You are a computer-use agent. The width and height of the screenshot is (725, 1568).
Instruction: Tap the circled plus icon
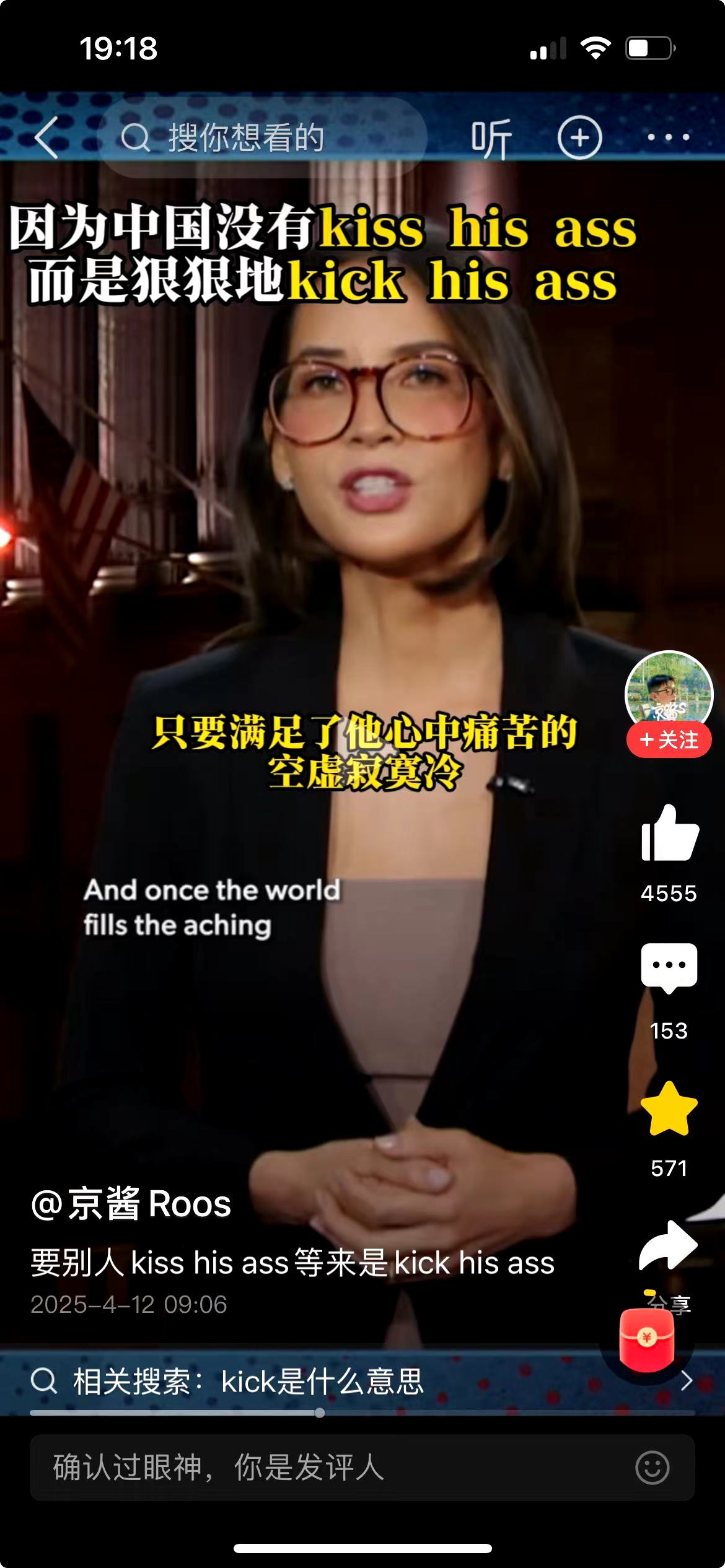pyautogui.click(x=579, y=137)
